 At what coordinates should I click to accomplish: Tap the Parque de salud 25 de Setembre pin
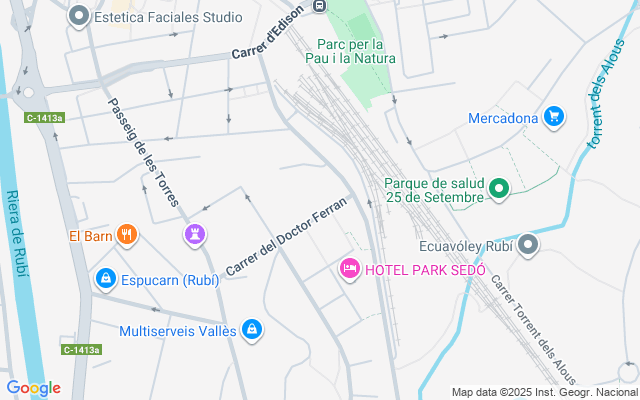502,188
